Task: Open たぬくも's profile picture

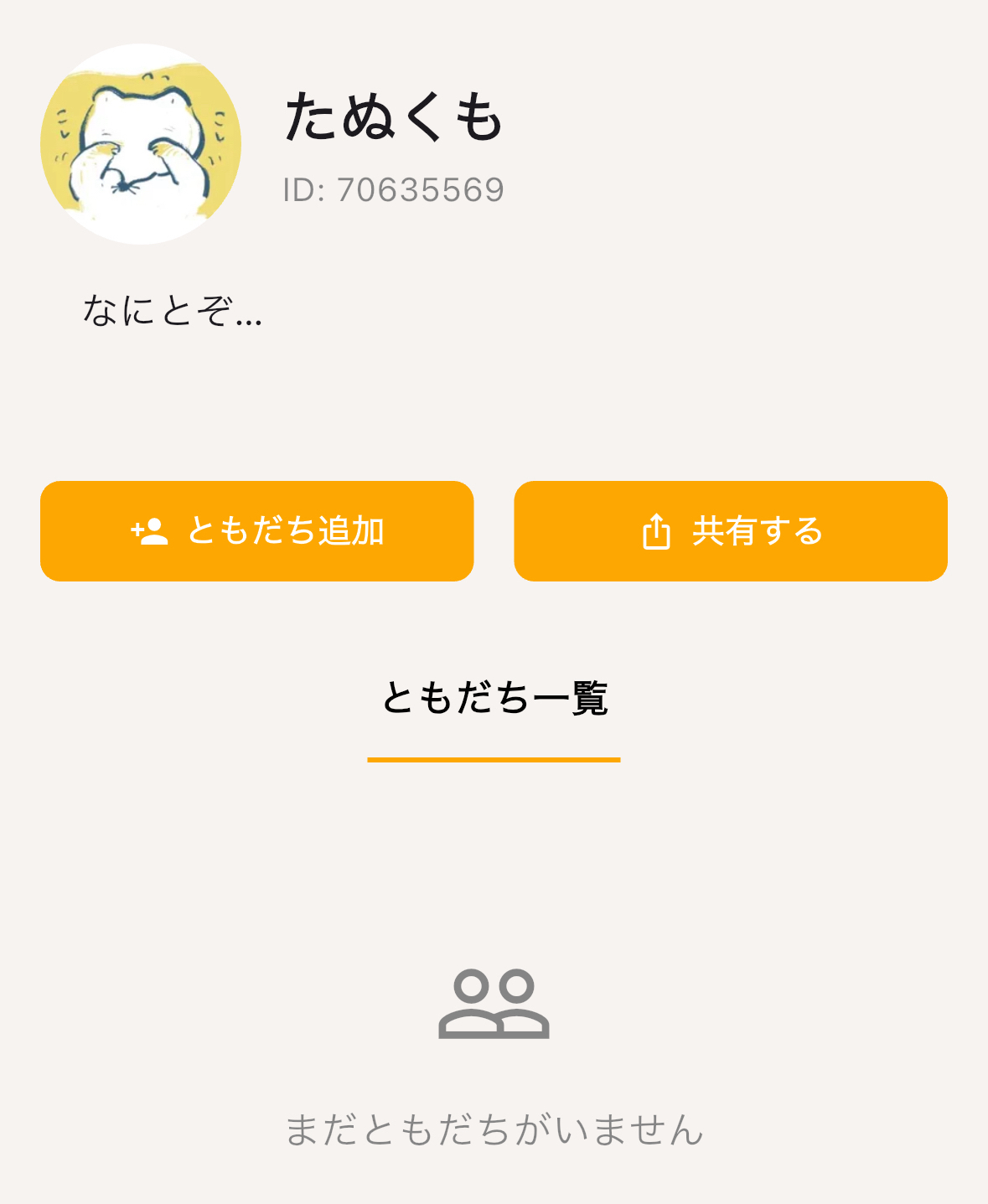Action: [x=141, y=144]
